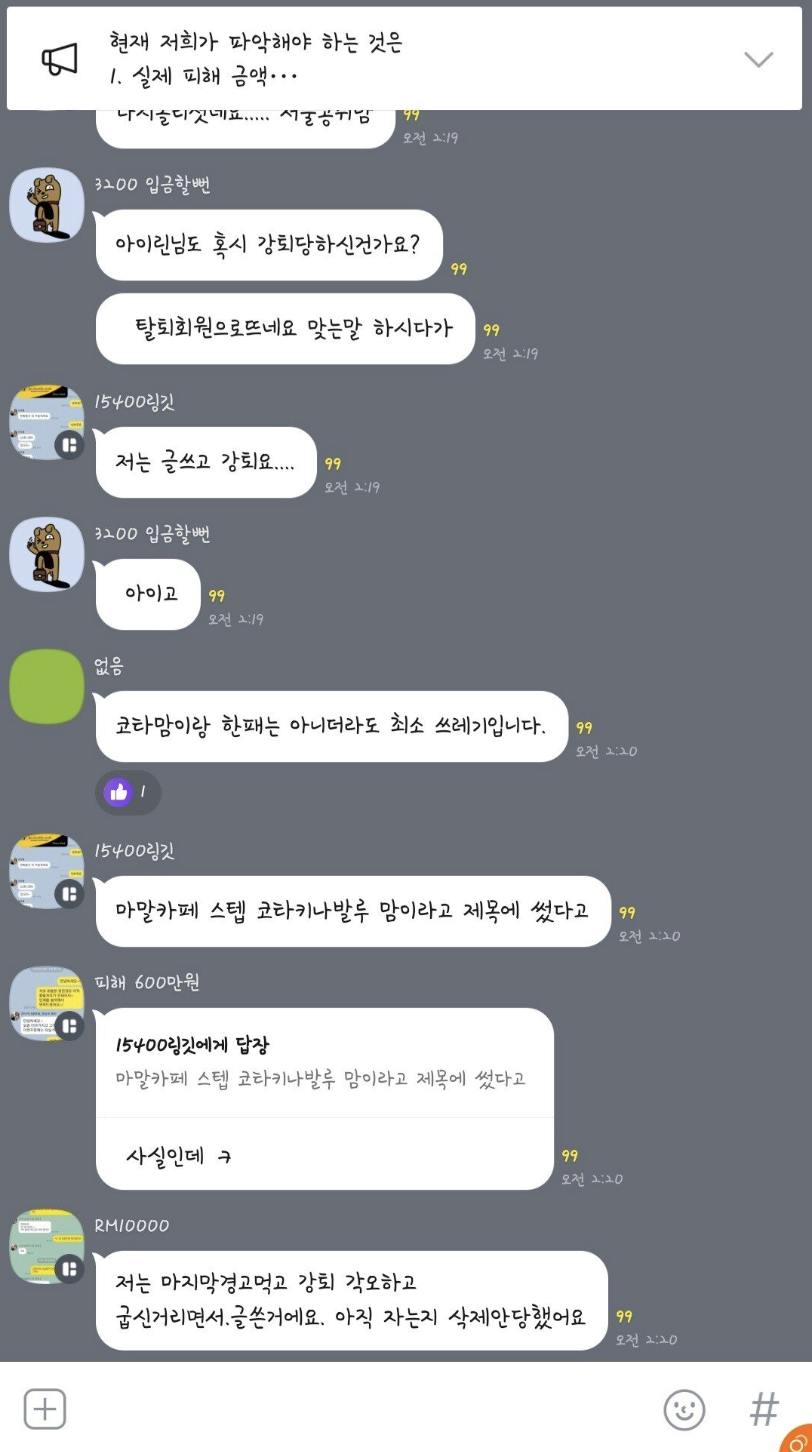This screenshot has height=1452, width=812.
Task: Open 없음's green profile avatar
Action: point(46,685)
